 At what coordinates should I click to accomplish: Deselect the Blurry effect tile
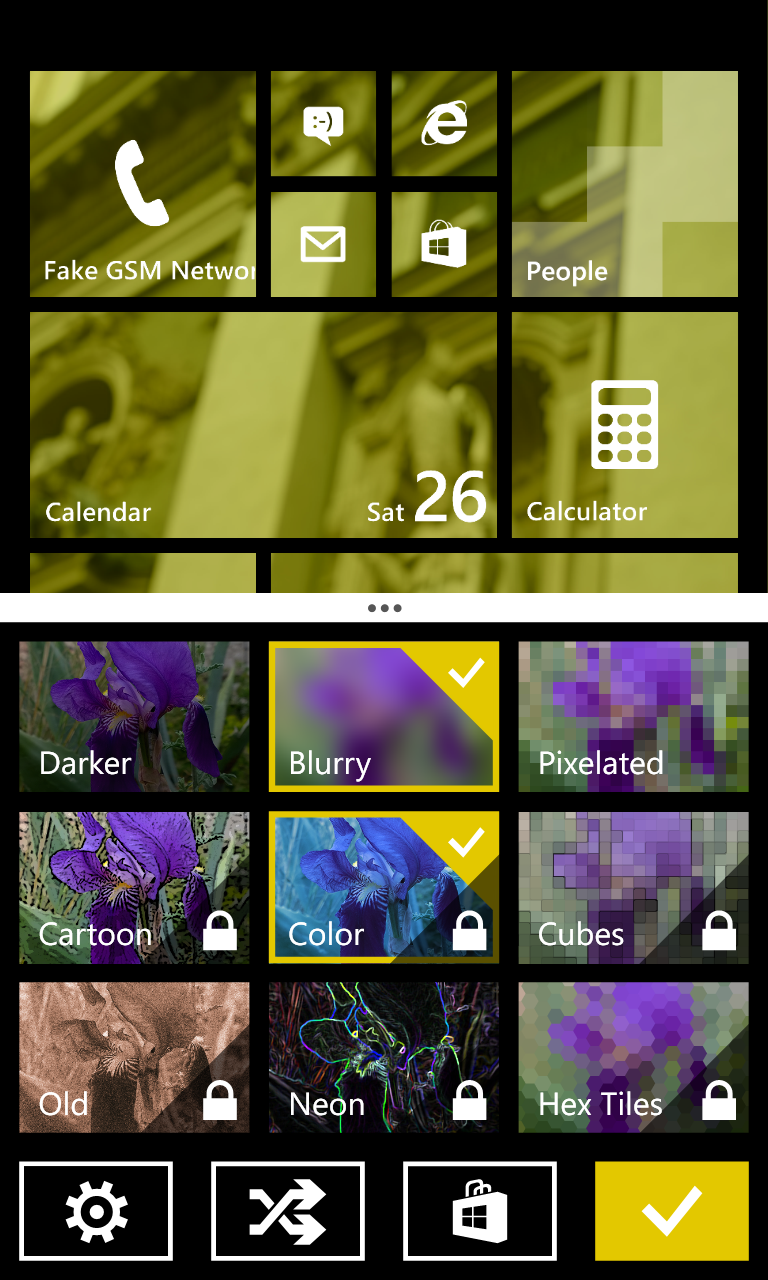pyautogui.click(x=384, y=716)
